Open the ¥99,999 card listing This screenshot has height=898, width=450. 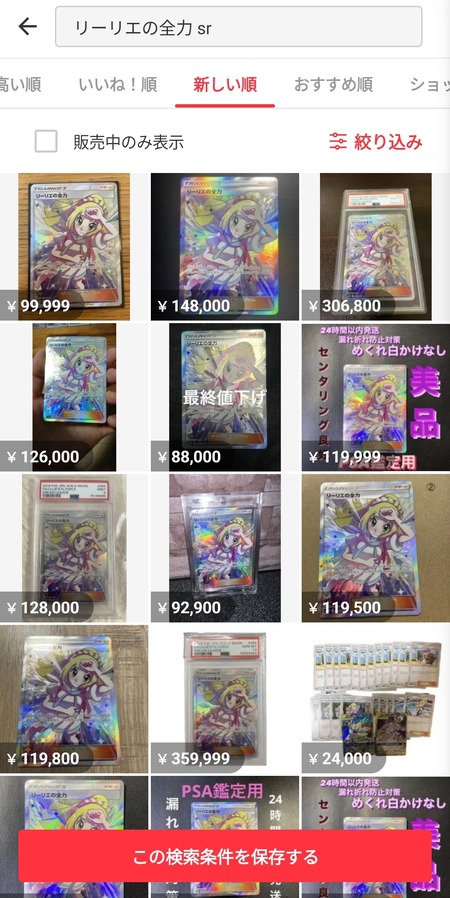pyautogui.click(x=74, y=246)
